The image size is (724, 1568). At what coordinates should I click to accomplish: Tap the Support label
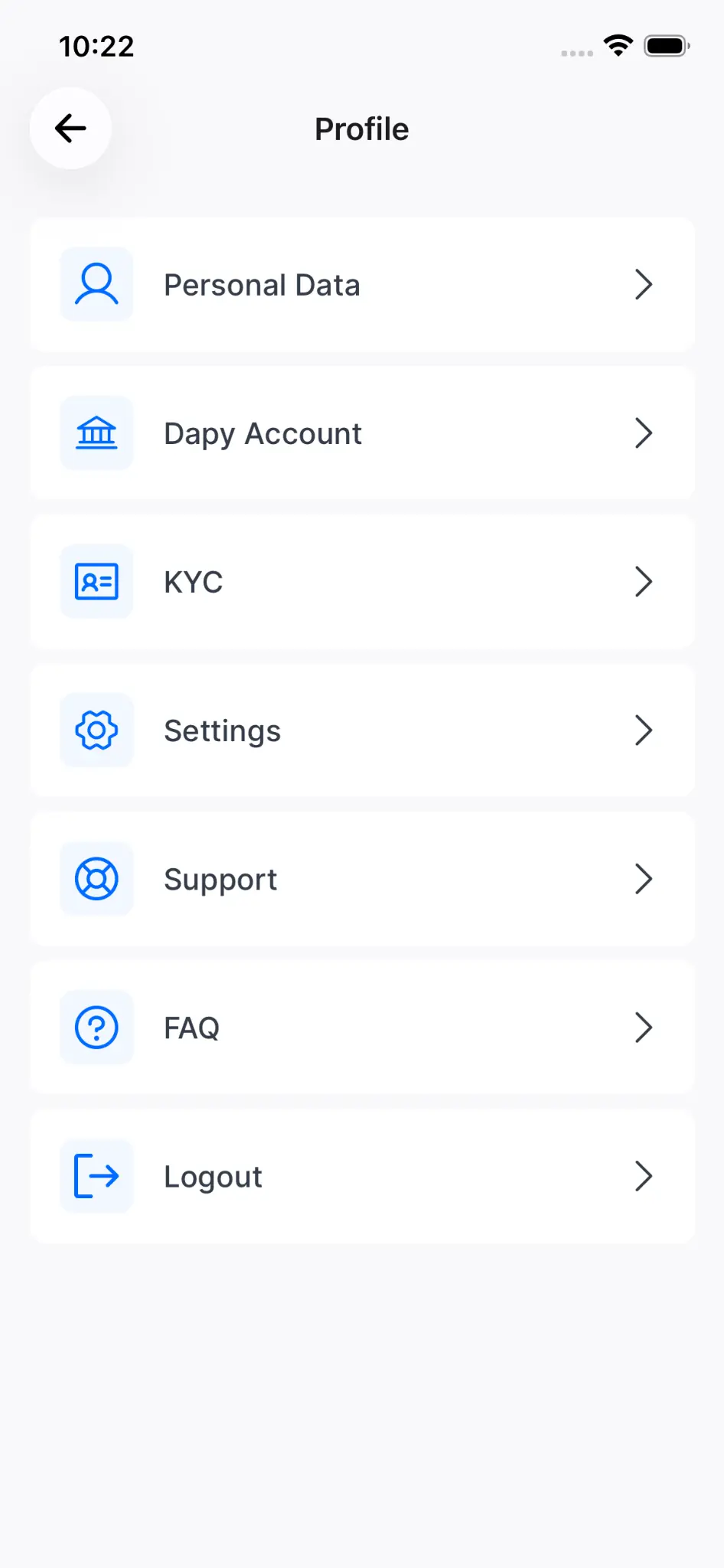click(220, 879)
